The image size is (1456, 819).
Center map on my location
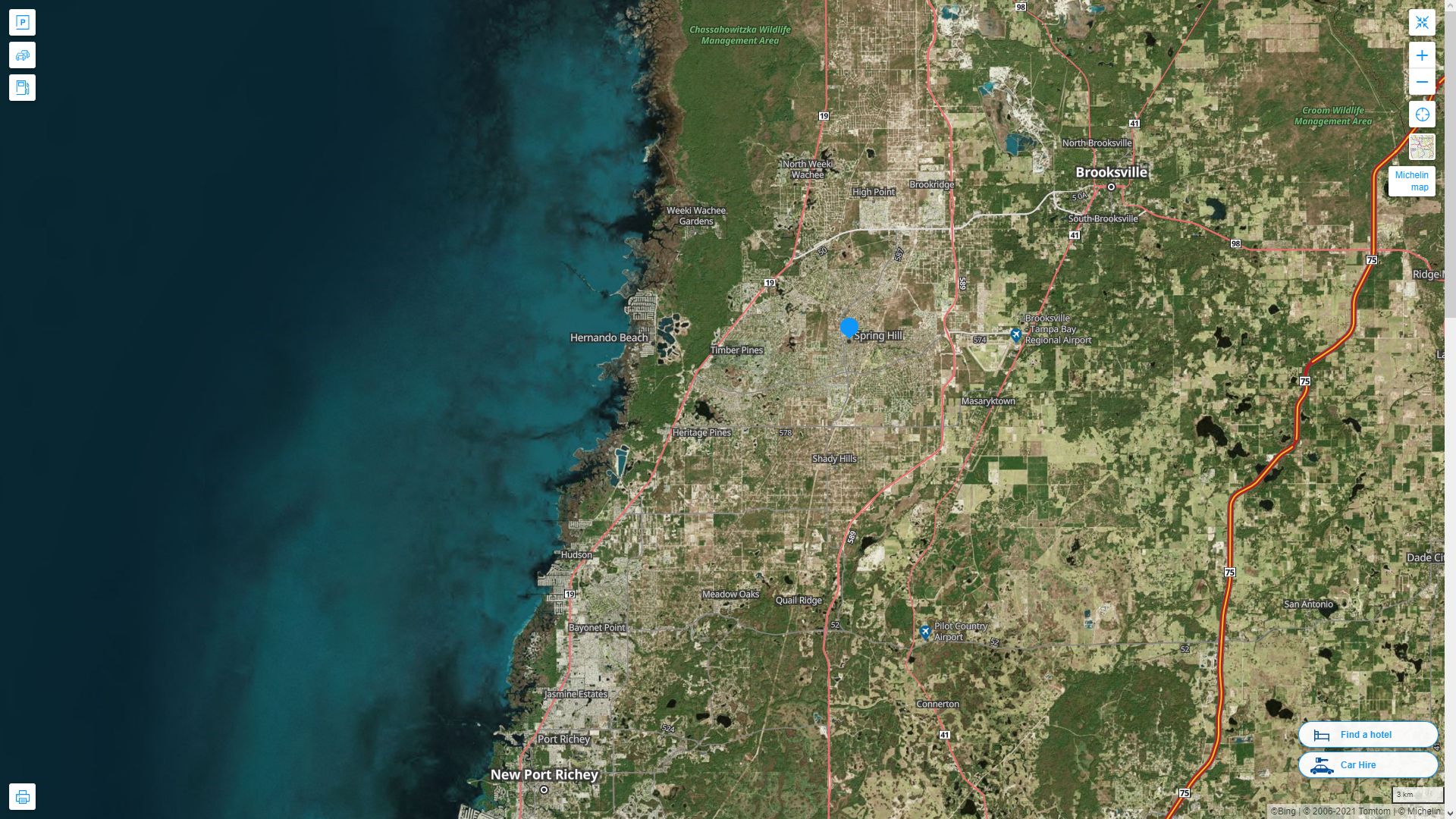pos(1422,115)
